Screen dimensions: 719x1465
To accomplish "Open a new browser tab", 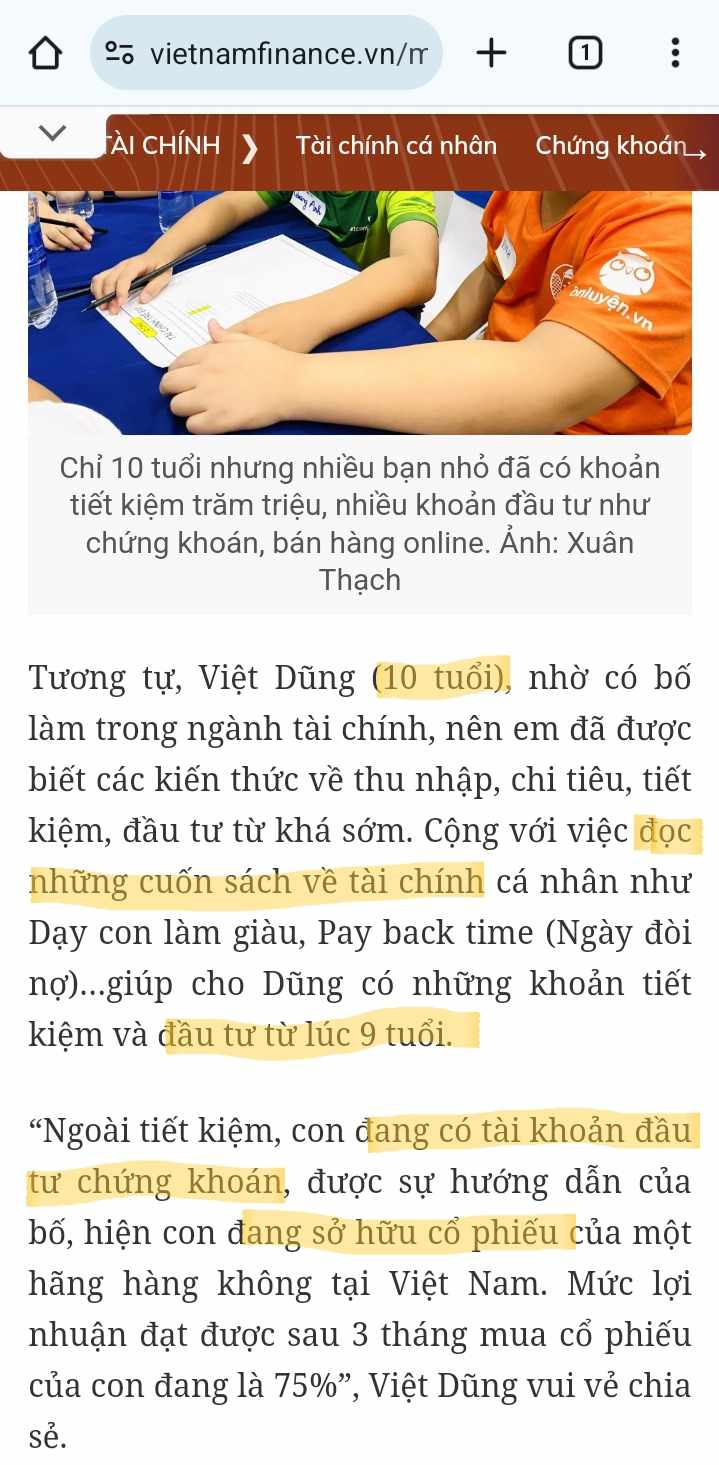I will pyautogui.click(x=491, y=53).
